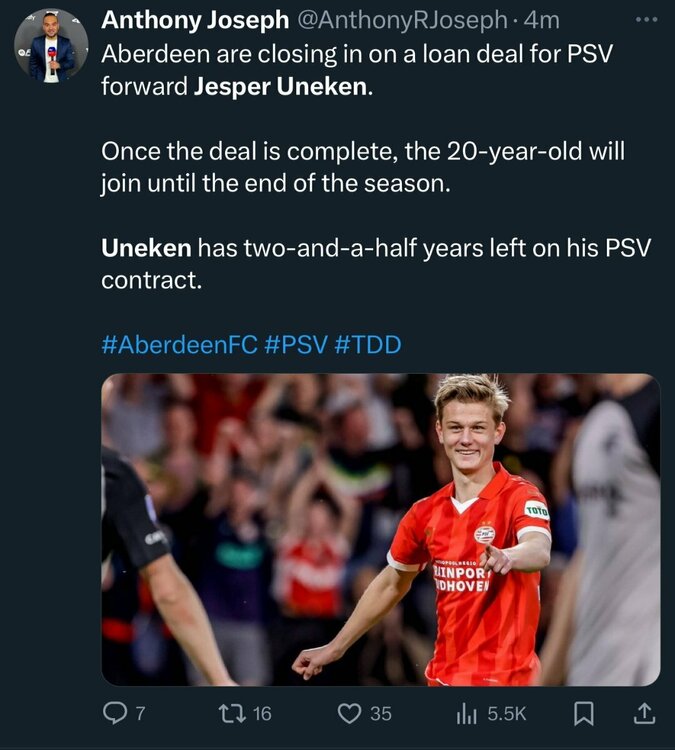Open the #TDD hashtag
The image size is (675, 750).
pyautogui.click(x=367, y=345)
